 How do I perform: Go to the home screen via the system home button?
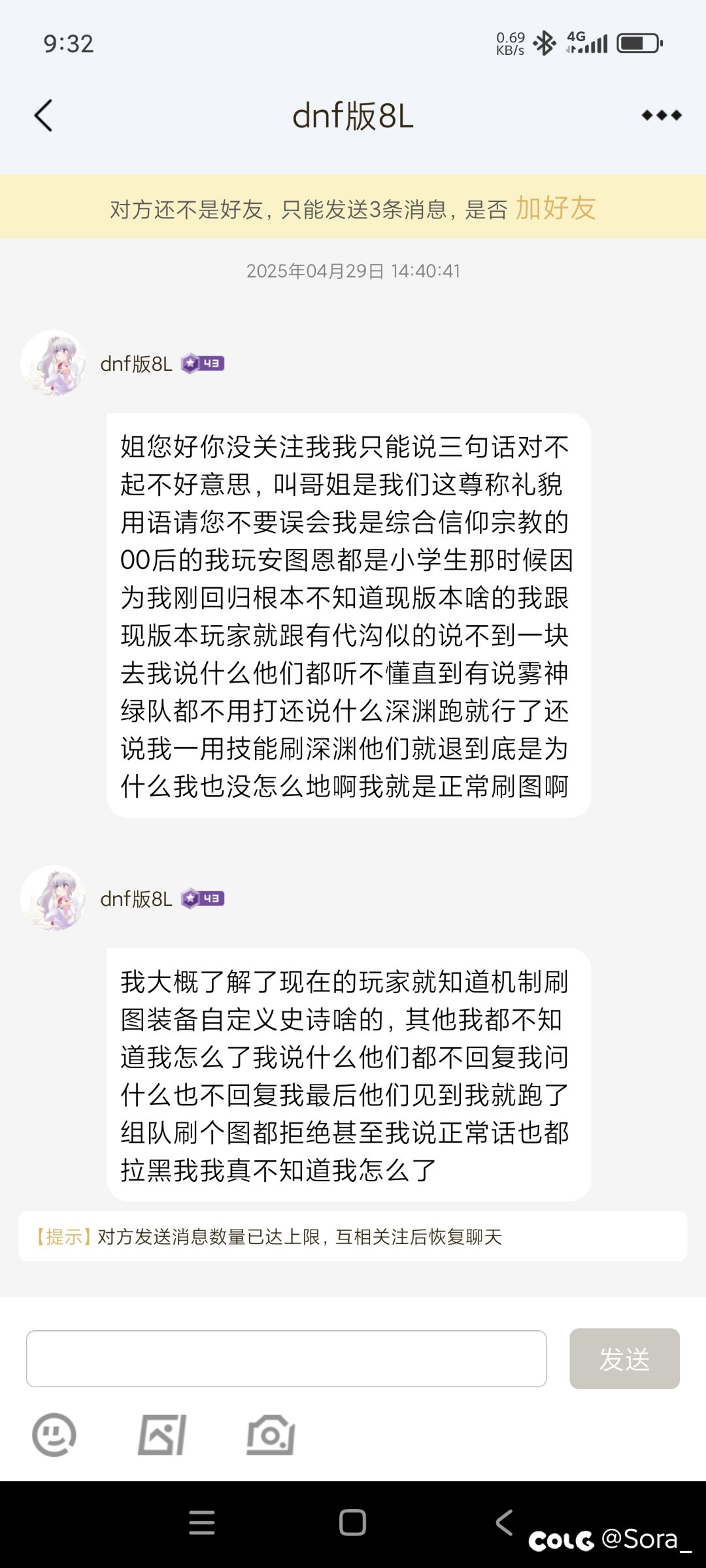(x=352, y=1522)
